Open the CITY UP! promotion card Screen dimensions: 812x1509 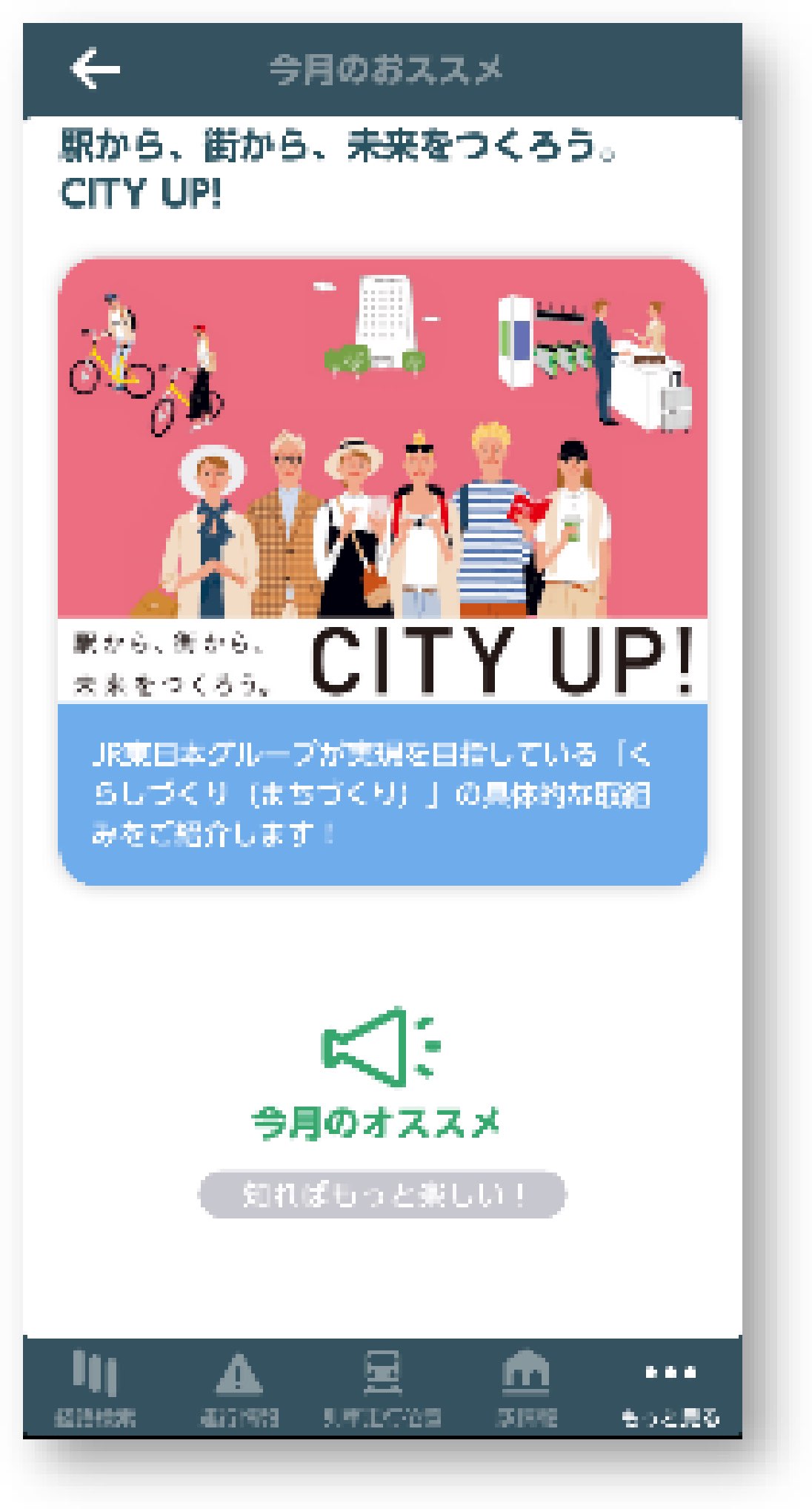[382, 571]
